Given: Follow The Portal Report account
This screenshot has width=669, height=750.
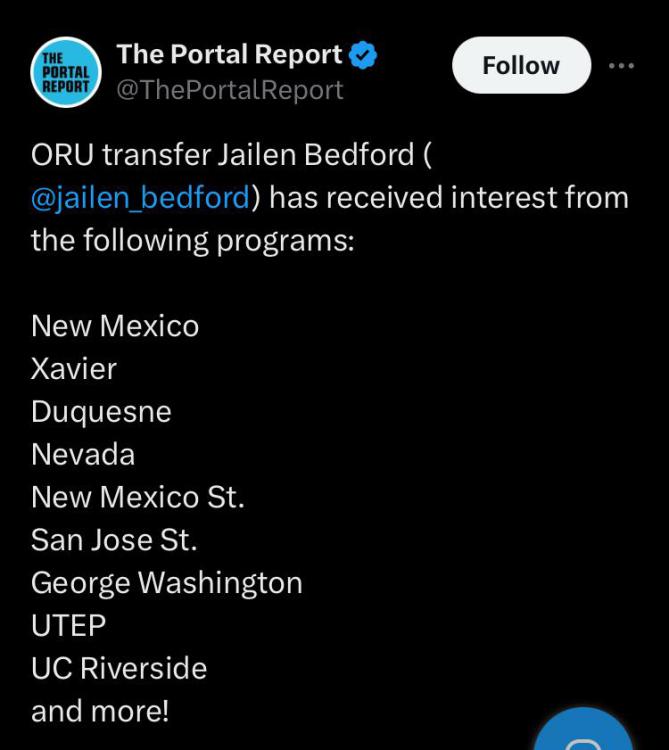Looking at the screenshot, I should click(521, 66).
